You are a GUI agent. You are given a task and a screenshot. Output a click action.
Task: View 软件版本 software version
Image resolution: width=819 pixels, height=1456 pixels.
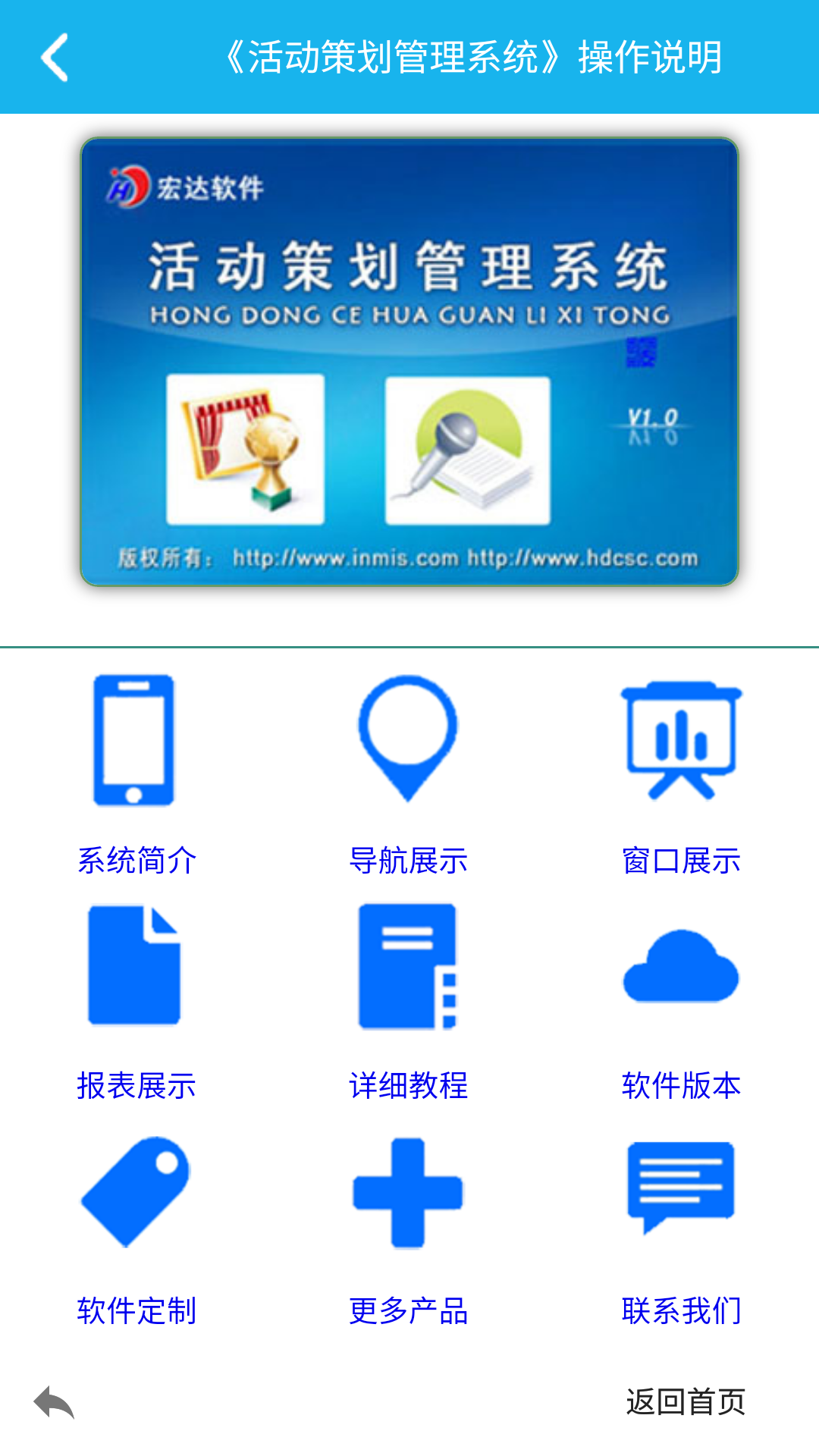point(681,1001)
